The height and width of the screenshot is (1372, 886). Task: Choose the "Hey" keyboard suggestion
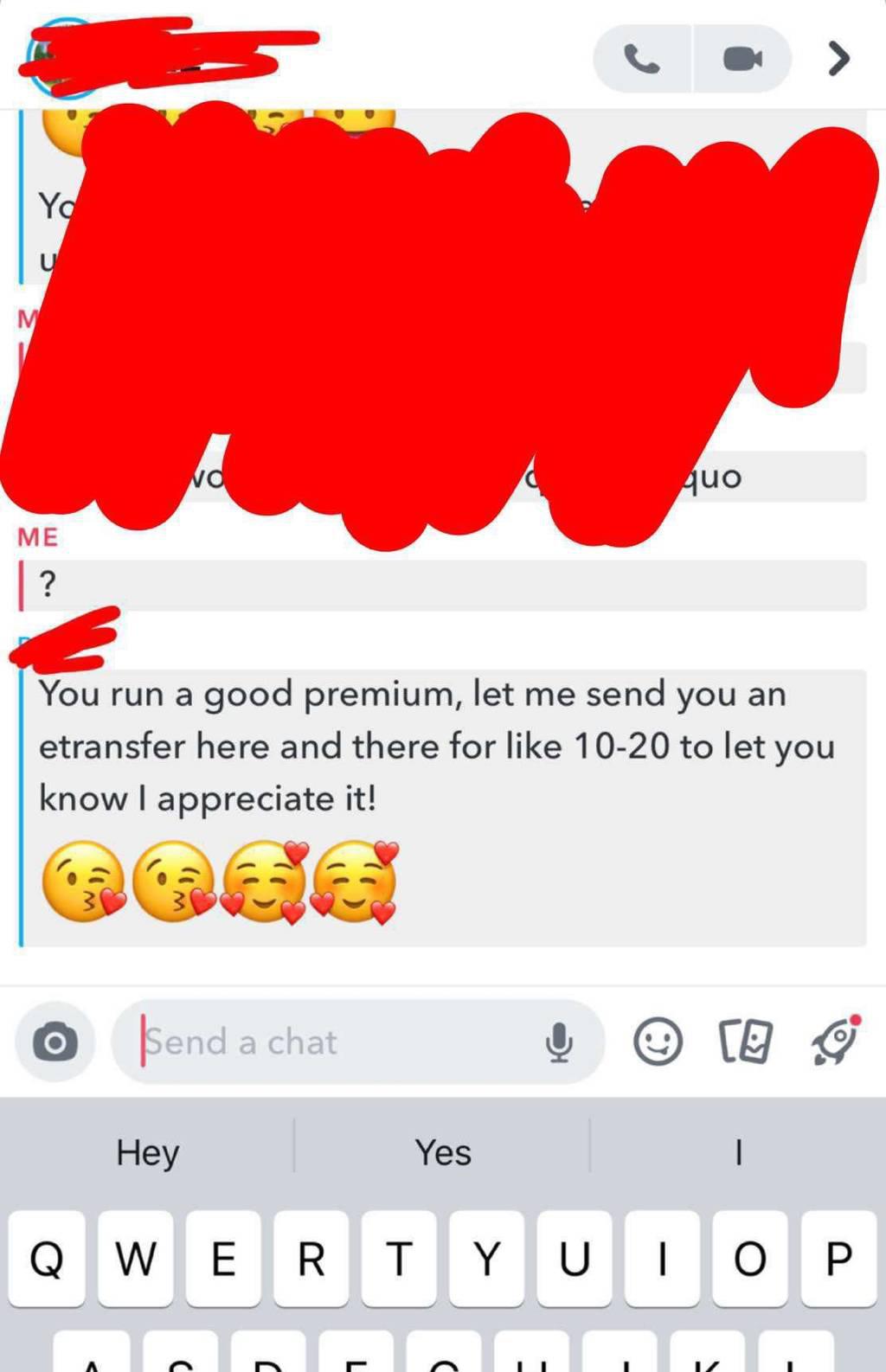pyautogui.click(x=148, y=1152)
